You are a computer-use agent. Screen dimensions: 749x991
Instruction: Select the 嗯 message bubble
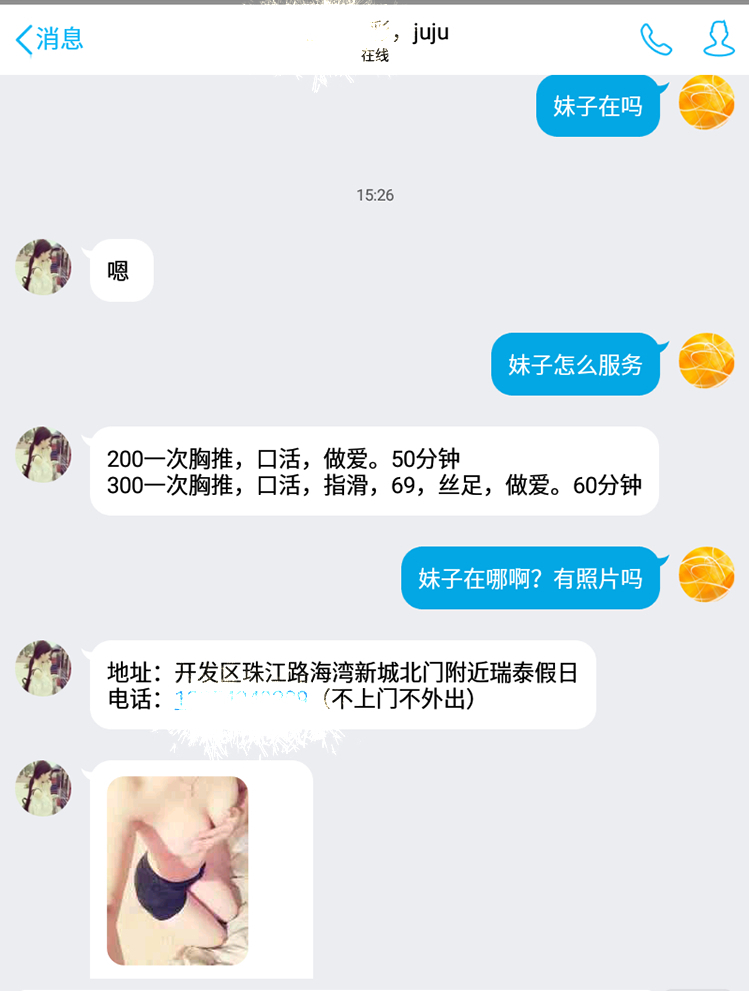pos(120,269)
